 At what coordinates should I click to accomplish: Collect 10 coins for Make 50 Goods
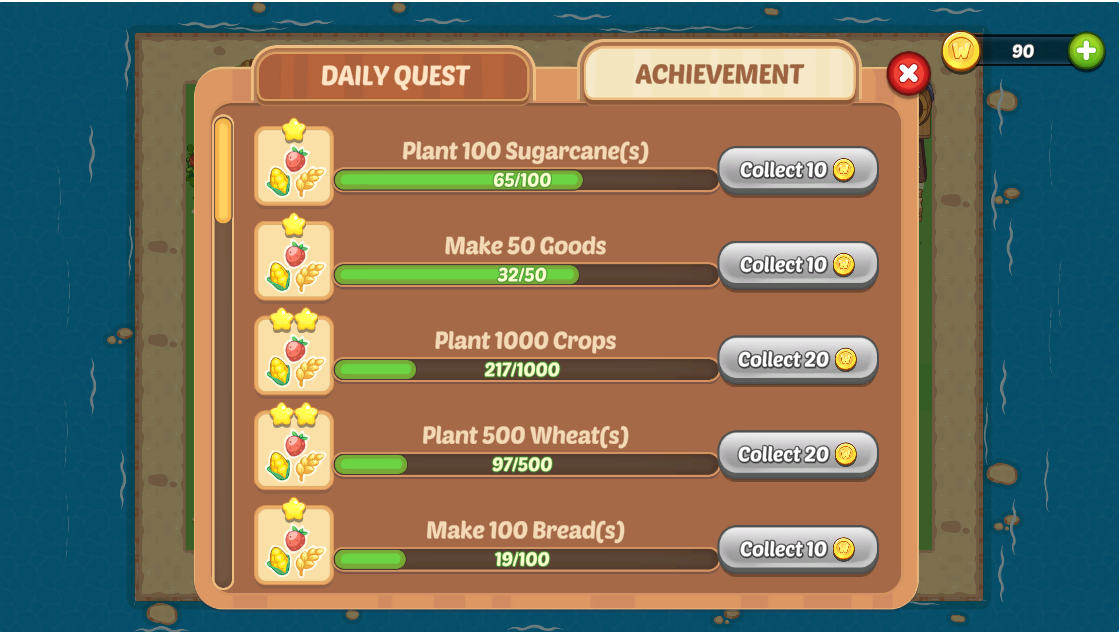pyautogui.click(x=797, y=265)
